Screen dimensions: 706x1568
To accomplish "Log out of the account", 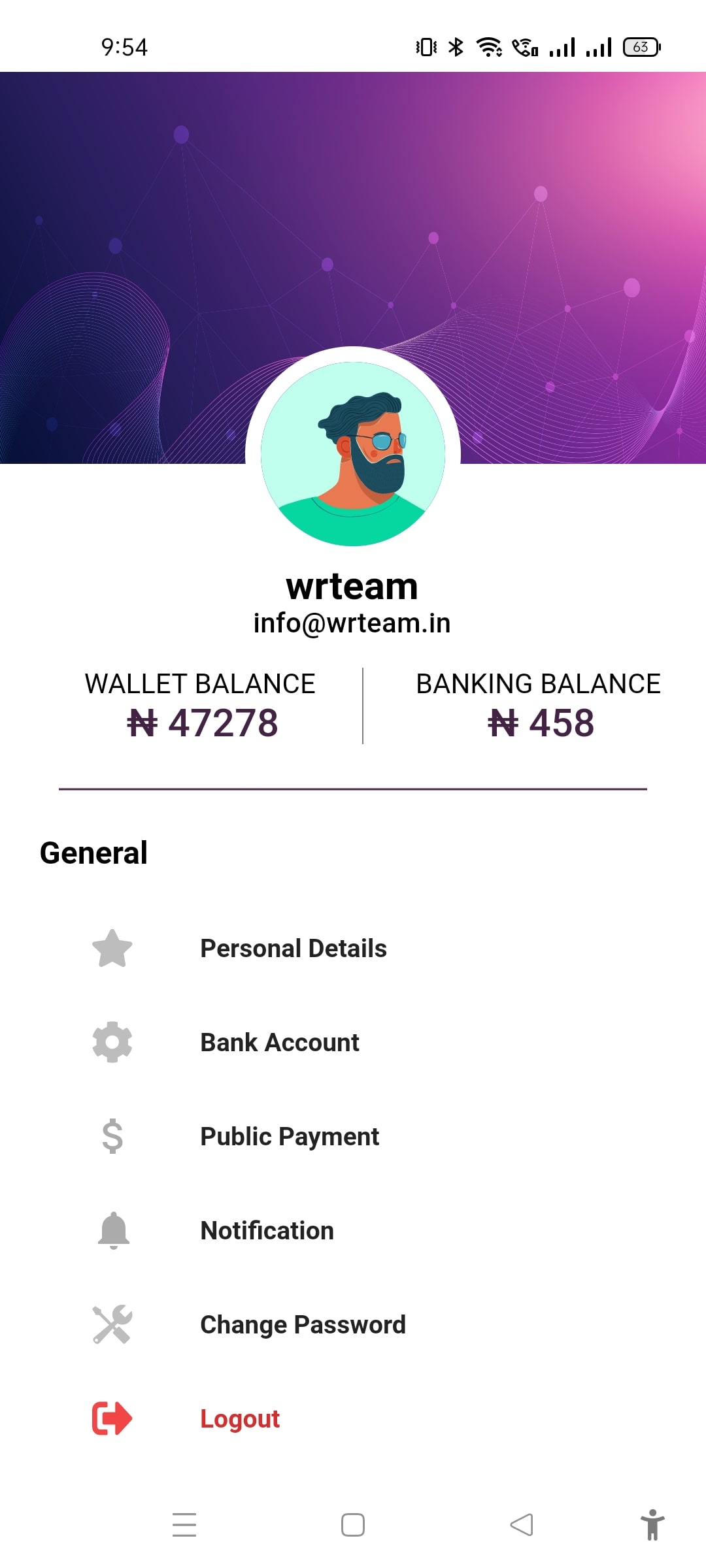I will [x=239, y=1419].
